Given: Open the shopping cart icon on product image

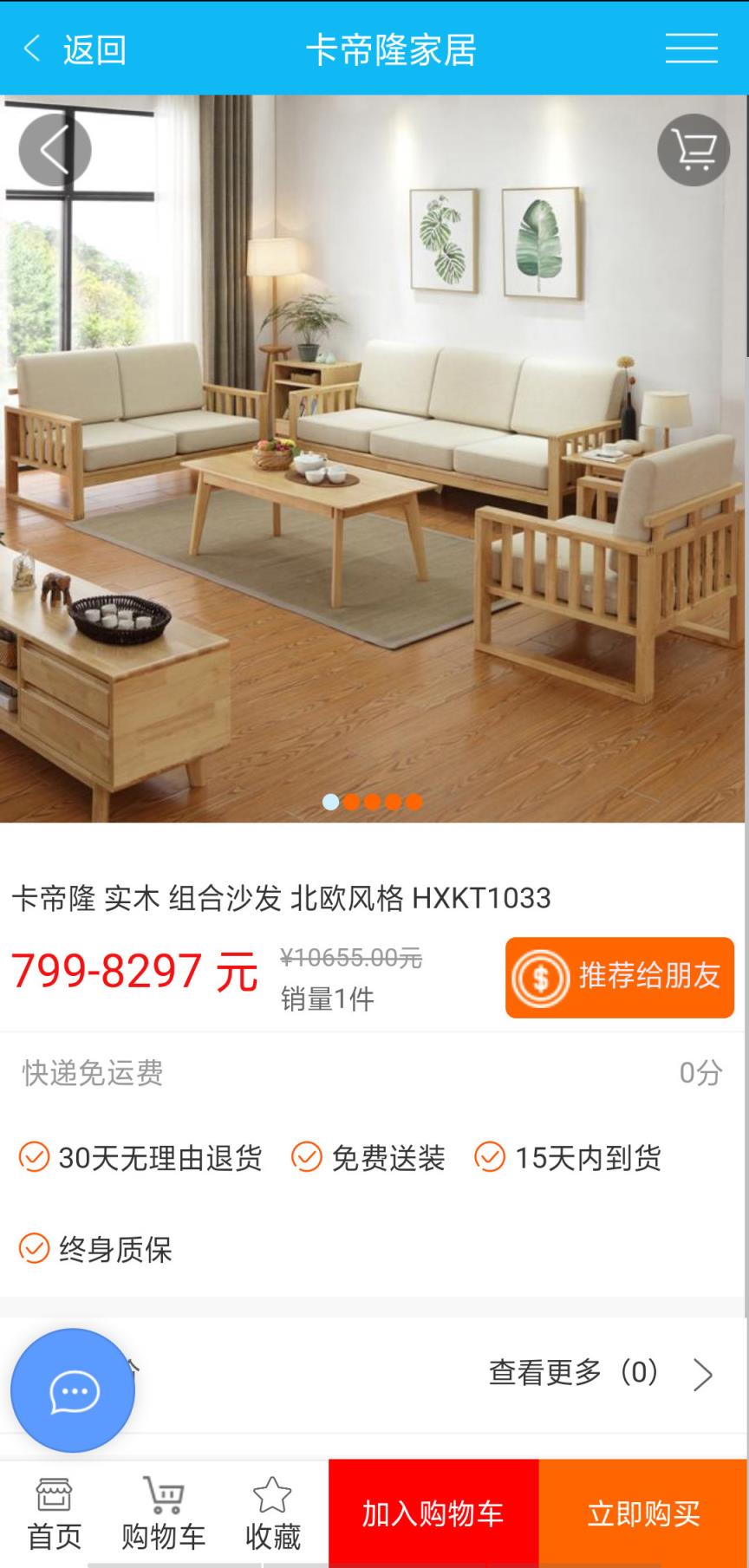Looking at the screenshot, I should pos(693,149).
